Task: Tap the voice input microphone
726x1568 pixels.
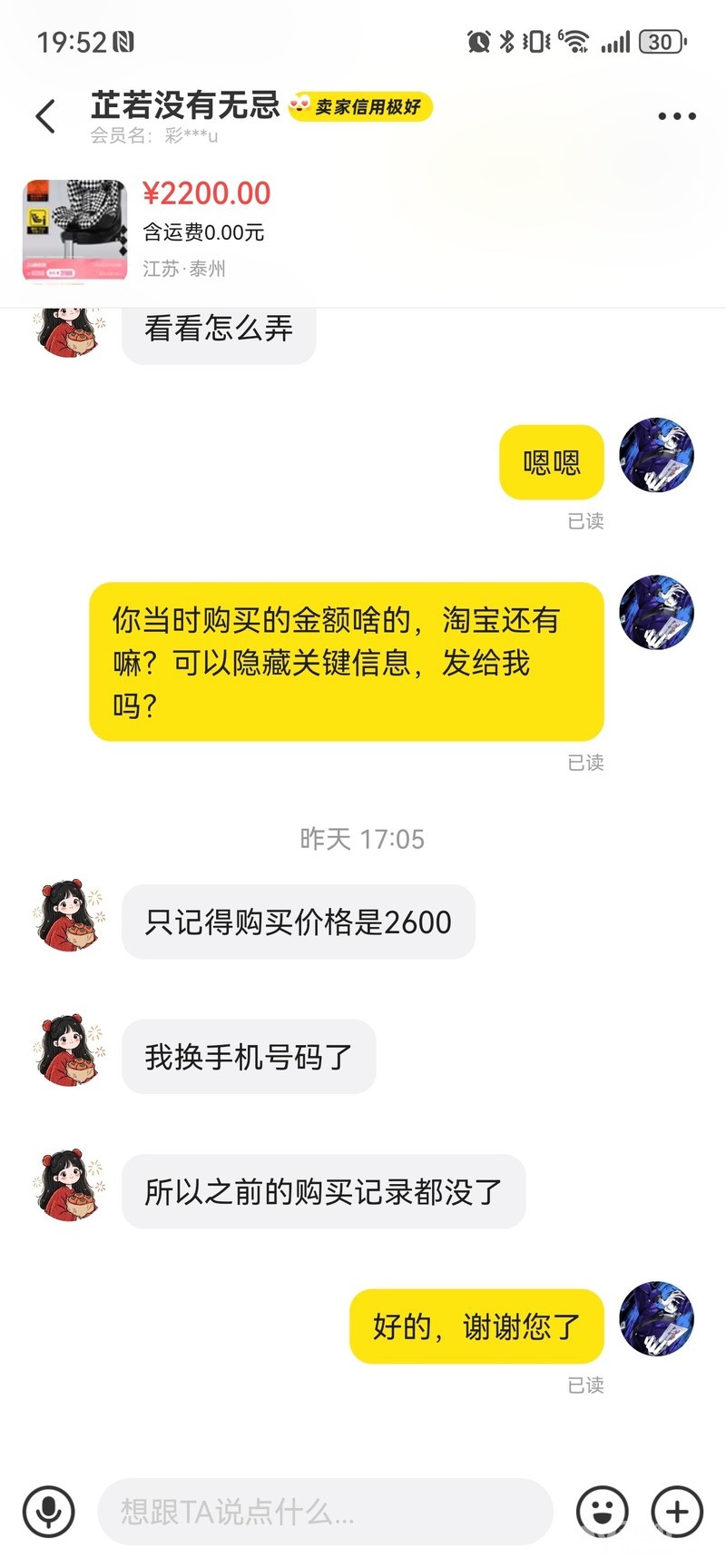Action: tap(48, 1512)
